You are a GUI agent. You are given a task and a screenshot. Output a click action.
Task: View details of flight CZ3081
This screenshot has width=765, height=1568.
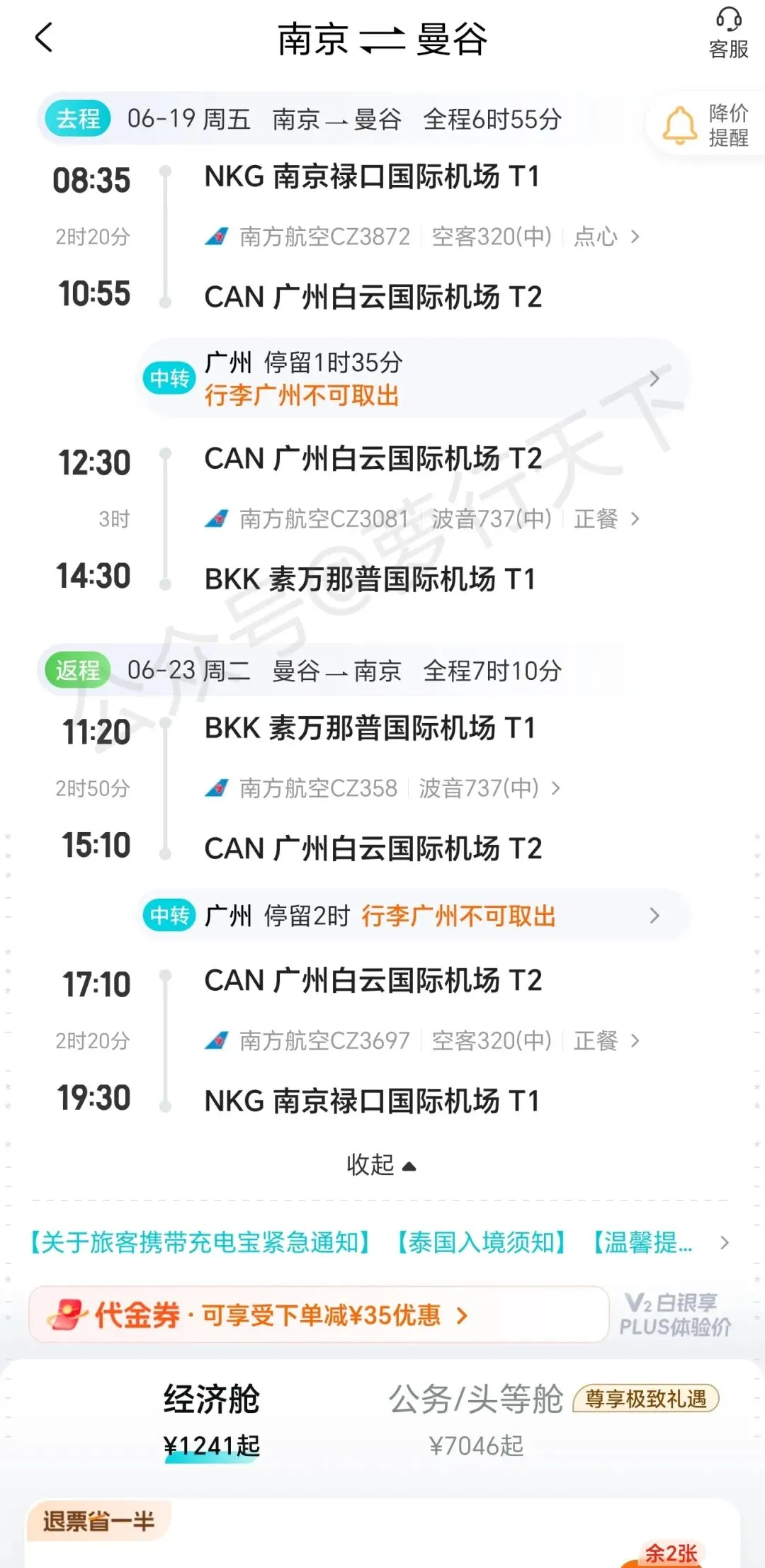pyautogui.click(x=422, y=519)
